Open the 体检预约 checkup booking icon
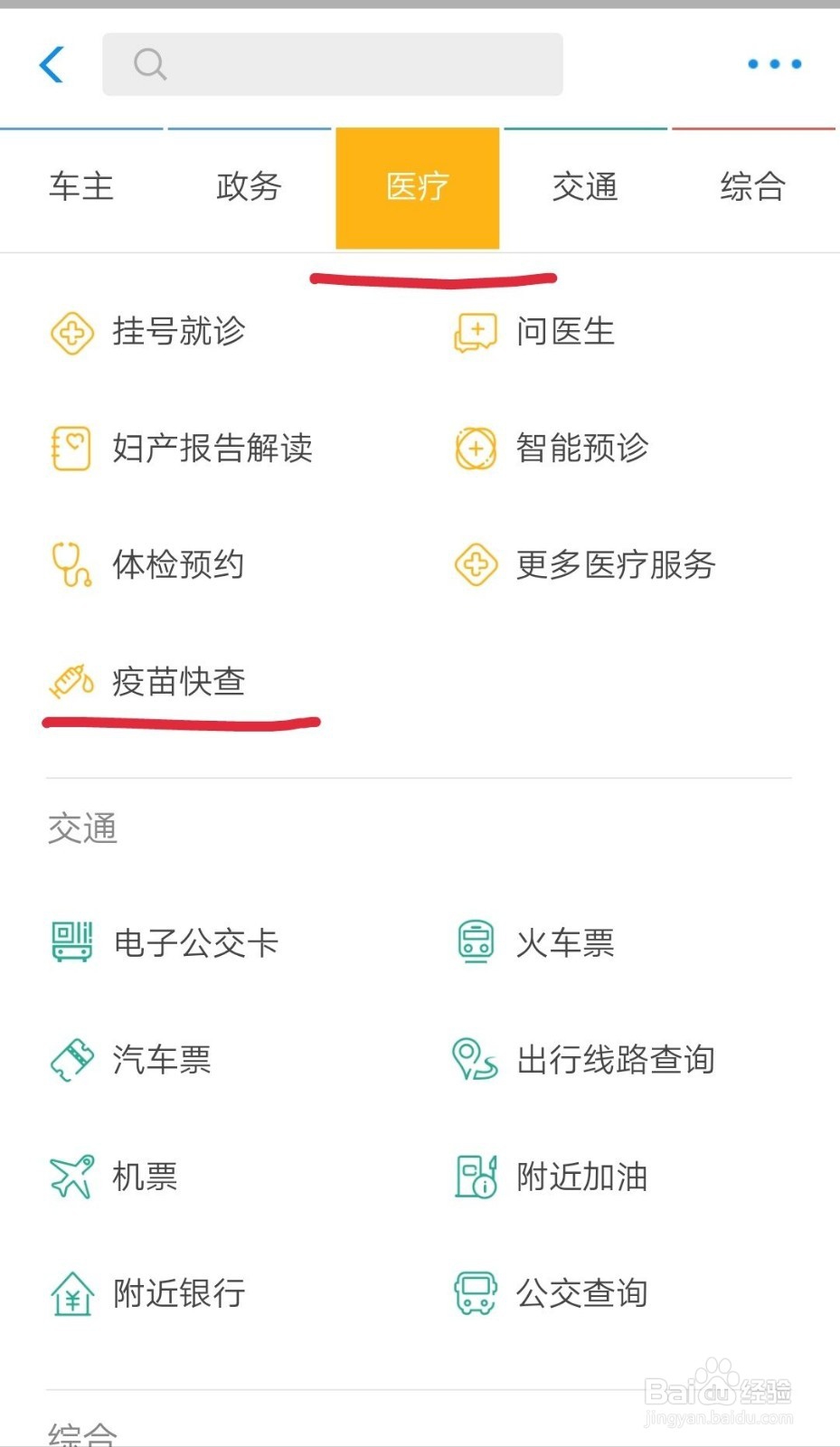 (x=71, y=563)
